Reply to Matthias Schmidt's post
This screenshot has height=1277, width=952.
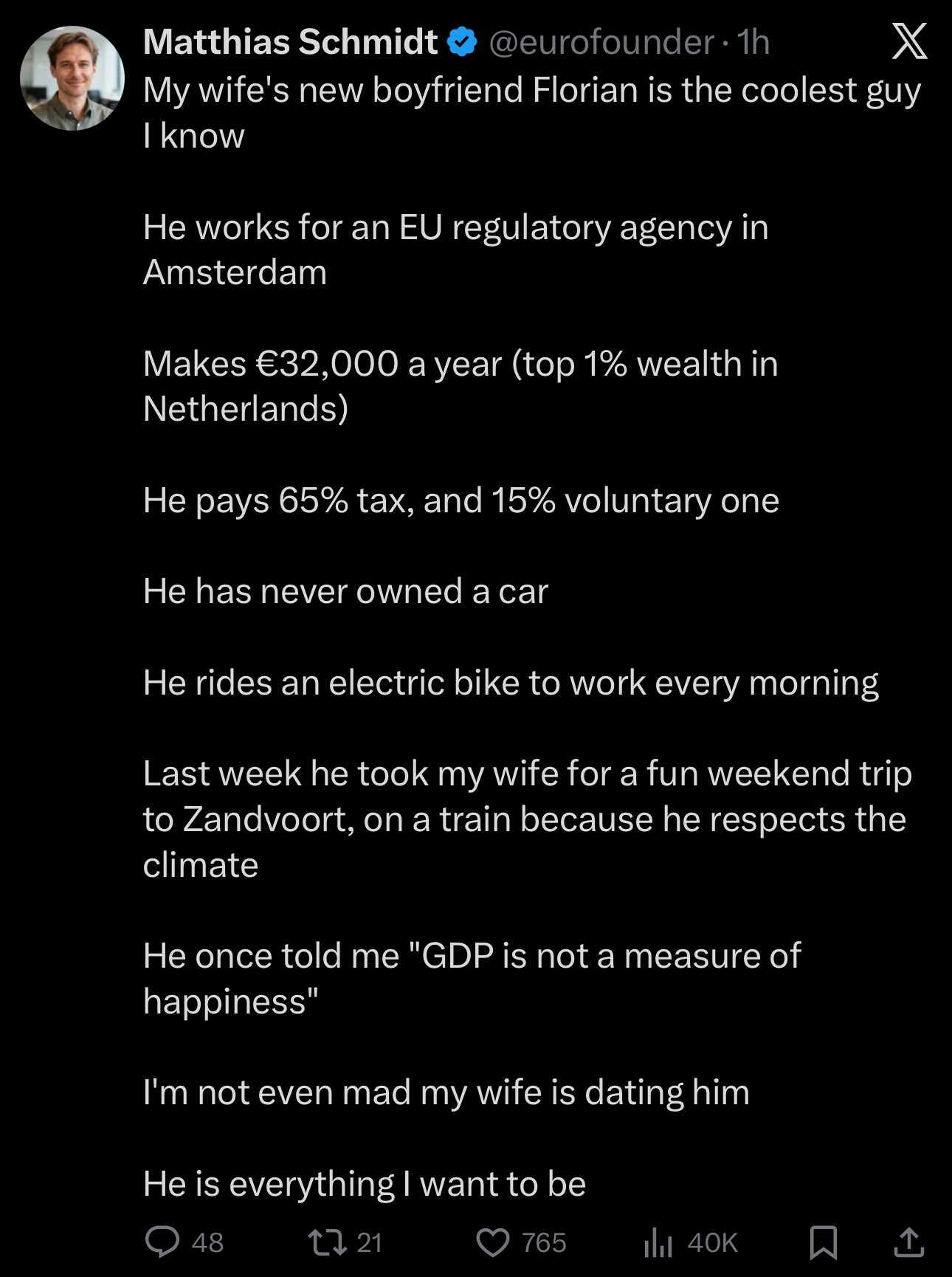[162, 1242]
